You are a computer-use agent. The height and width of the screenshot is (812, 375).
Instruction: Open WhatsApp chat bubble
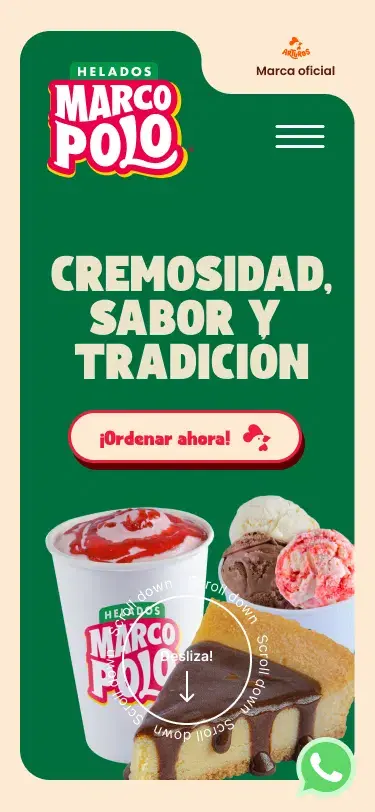pyautogui.click(x=326, y=767)
